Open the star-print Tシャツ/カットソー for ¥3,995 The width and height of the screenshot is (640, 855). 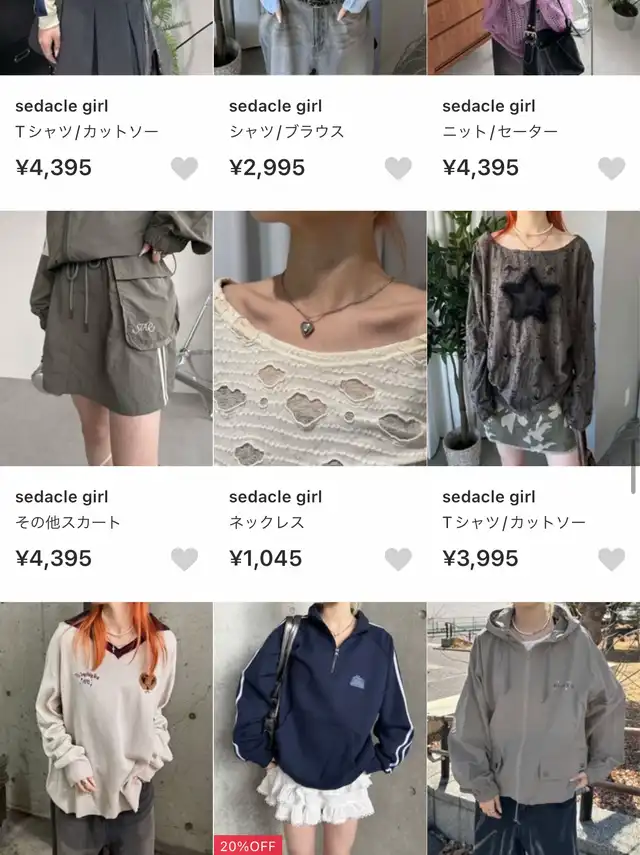[533, 338]
